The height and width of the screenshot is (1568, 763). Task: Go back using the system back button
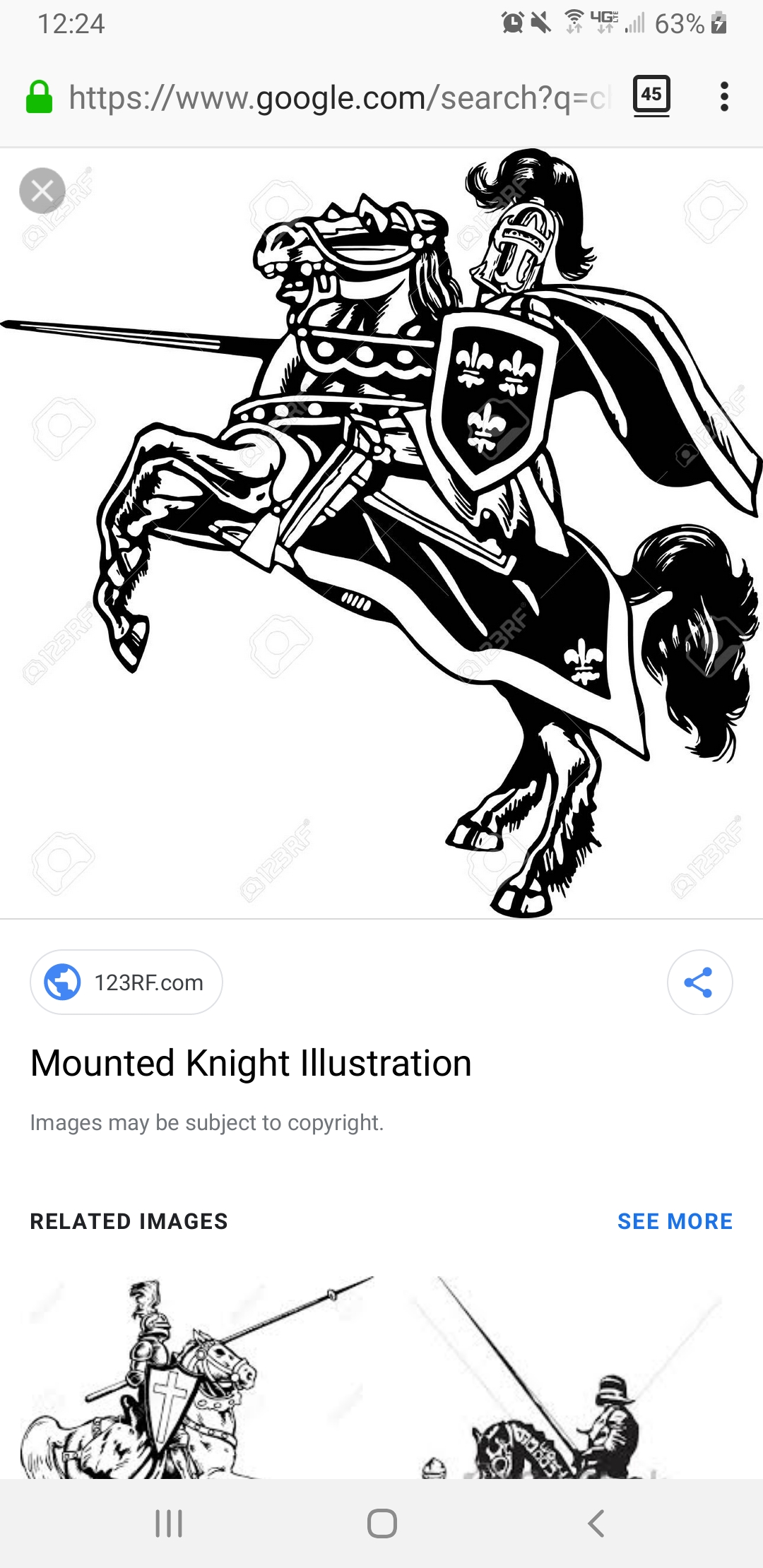(x=596, y=1524)
